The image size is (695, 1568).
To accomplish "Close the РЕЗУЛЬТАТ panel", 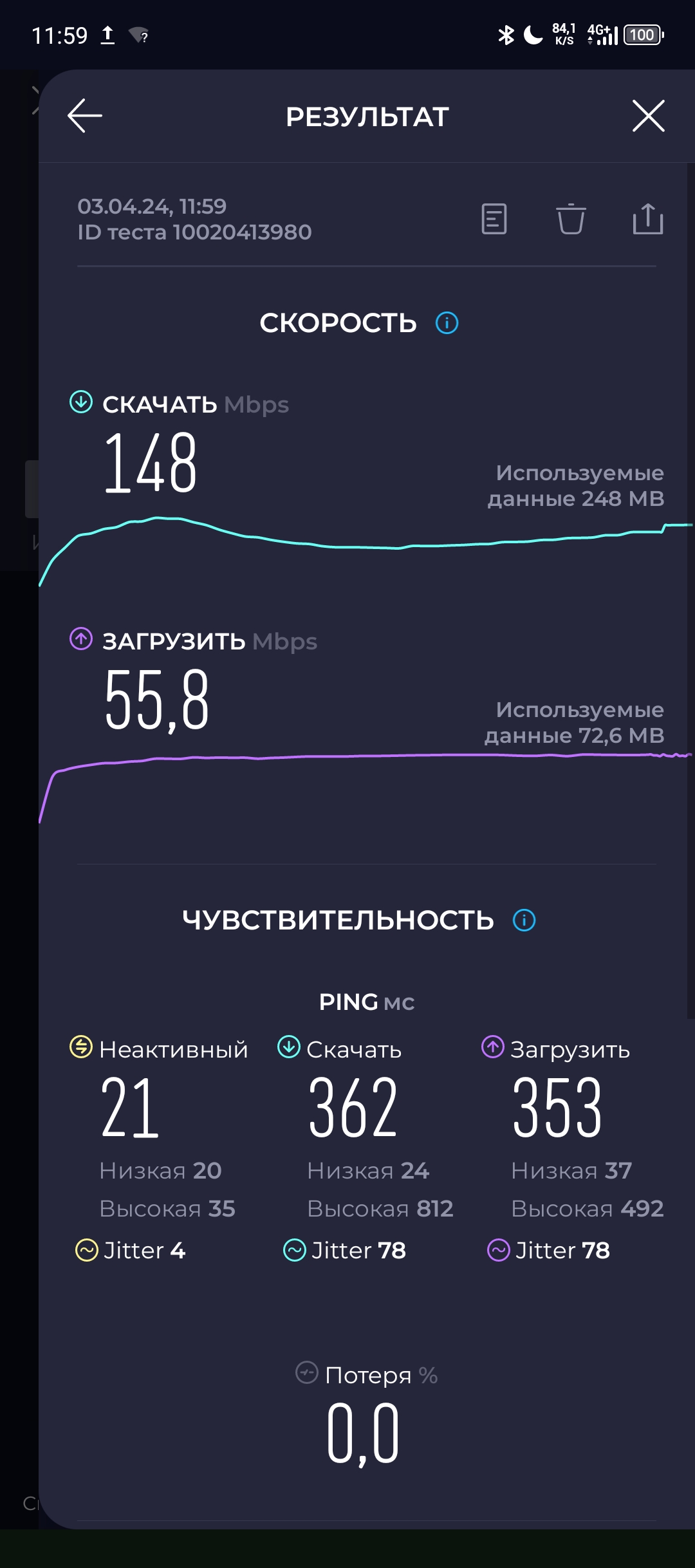I will [x=648, y=116].
